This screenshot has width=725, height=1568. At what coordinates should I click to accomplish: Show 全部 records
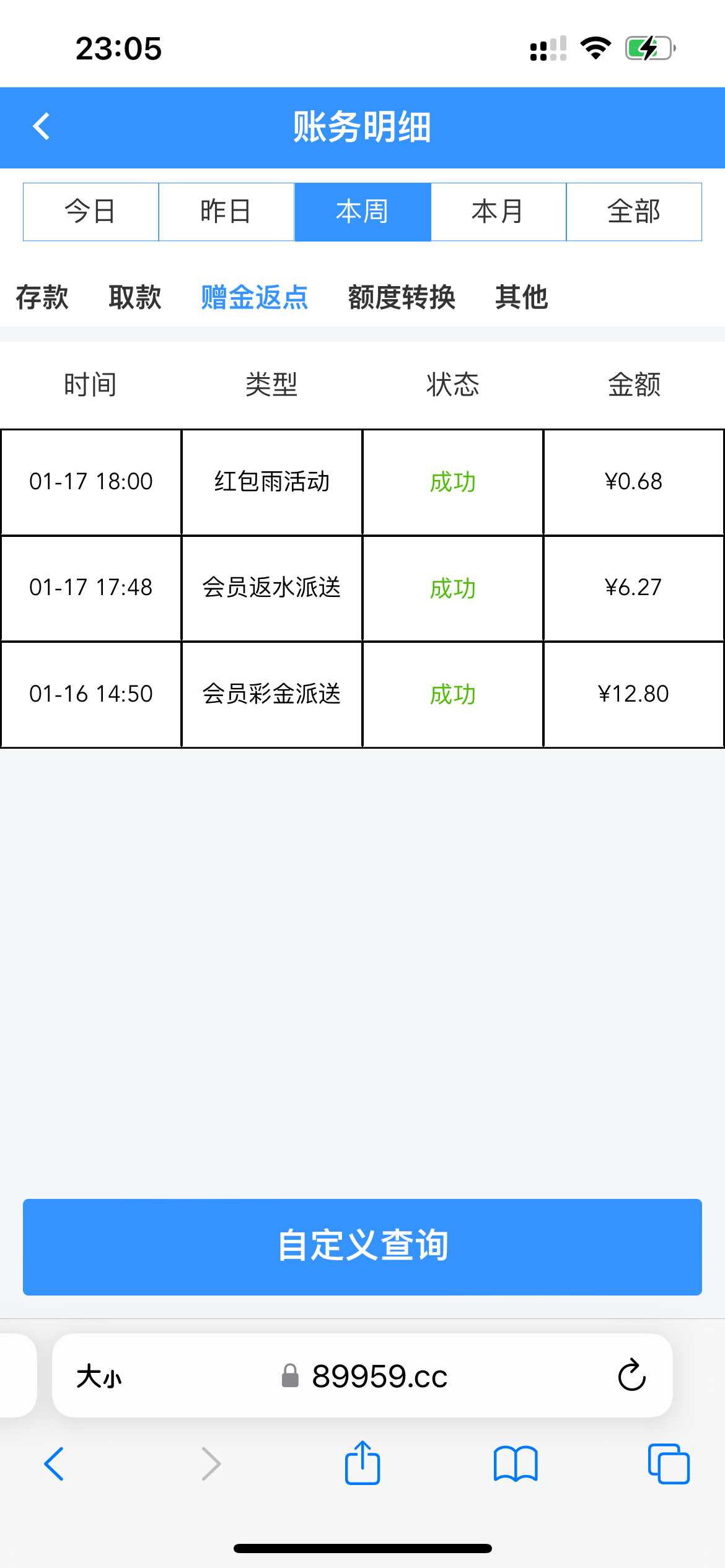click(634, 212)
